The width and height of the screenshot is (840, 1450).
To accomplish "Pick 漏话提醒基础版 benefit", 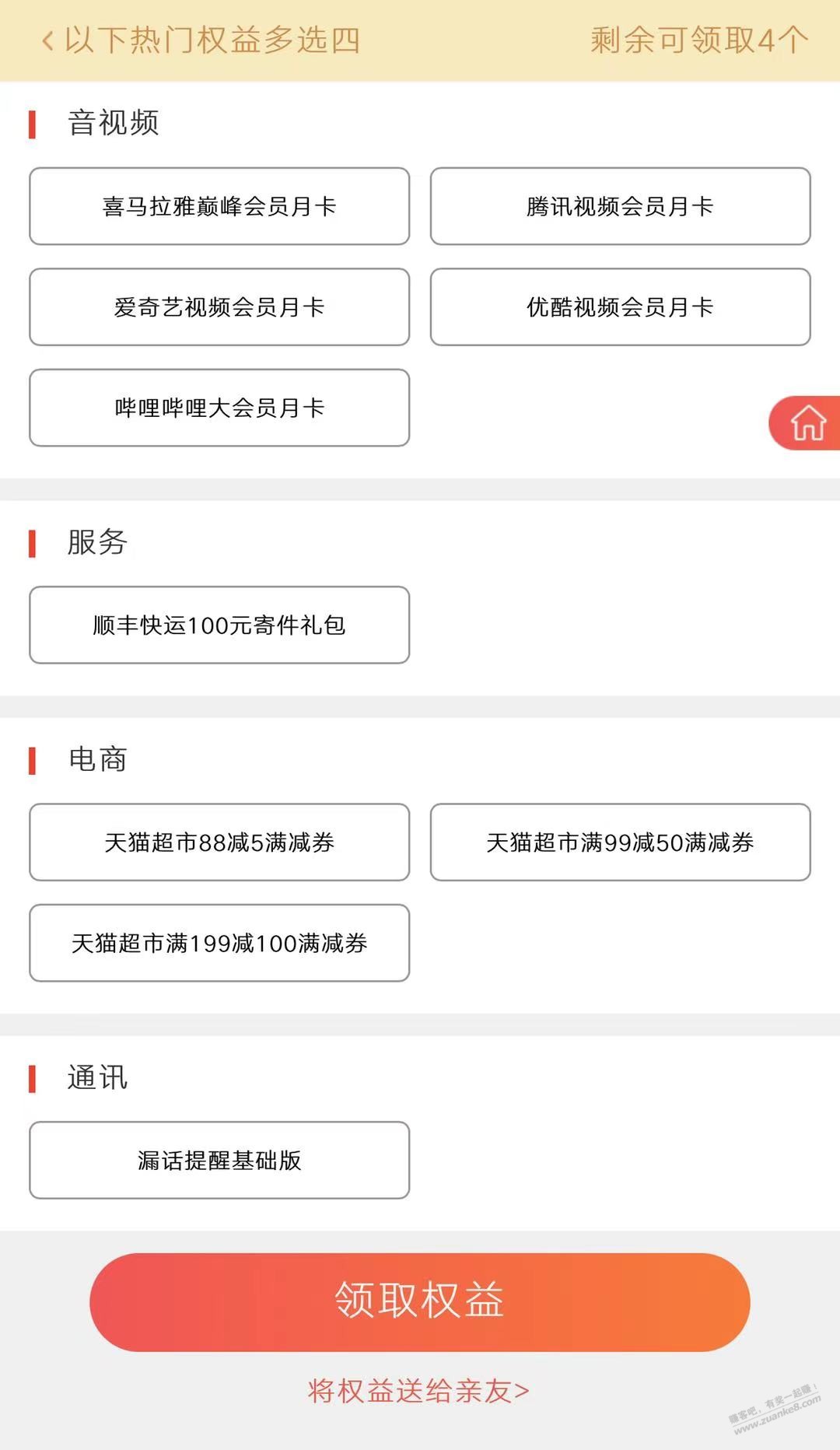I will pos(219,1160).
